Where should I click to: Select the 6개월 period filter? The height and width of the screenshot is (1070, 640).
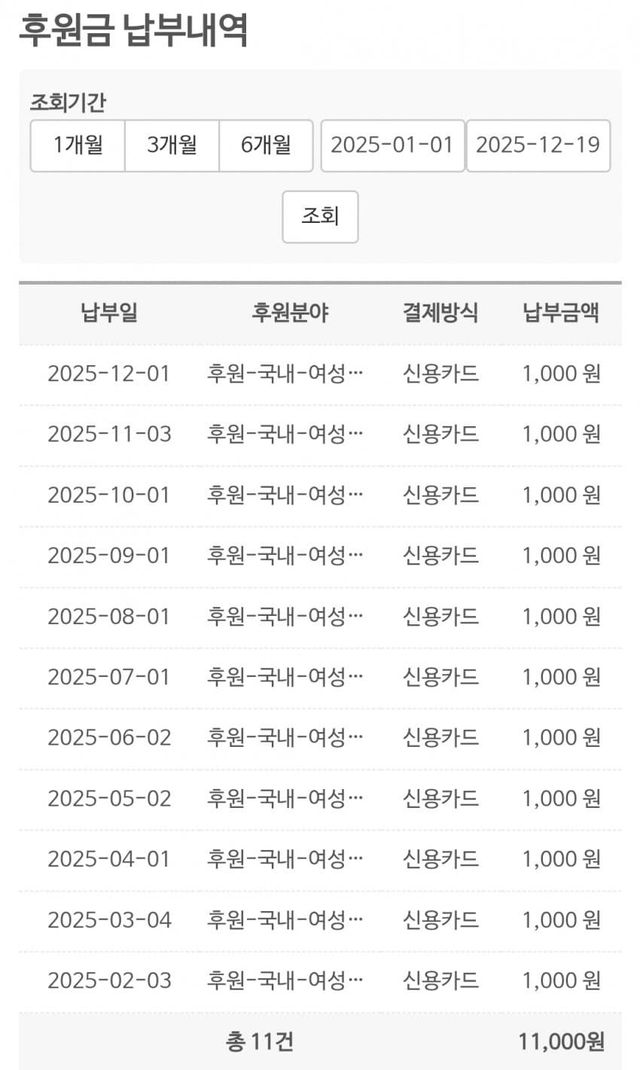coord(266,146)
